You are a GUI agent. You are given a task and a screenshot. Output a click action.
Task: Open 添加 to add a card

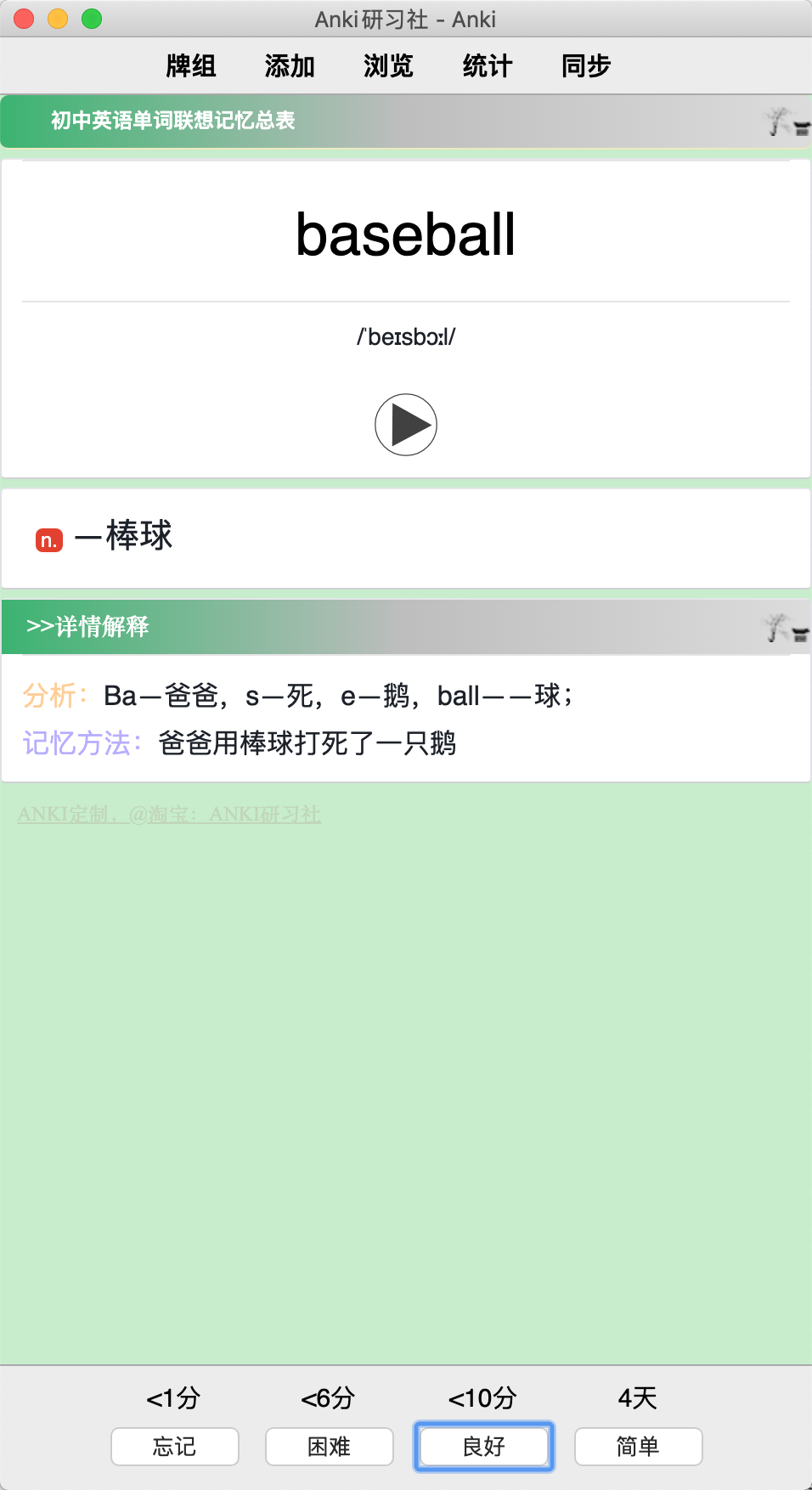click(290, 65)
